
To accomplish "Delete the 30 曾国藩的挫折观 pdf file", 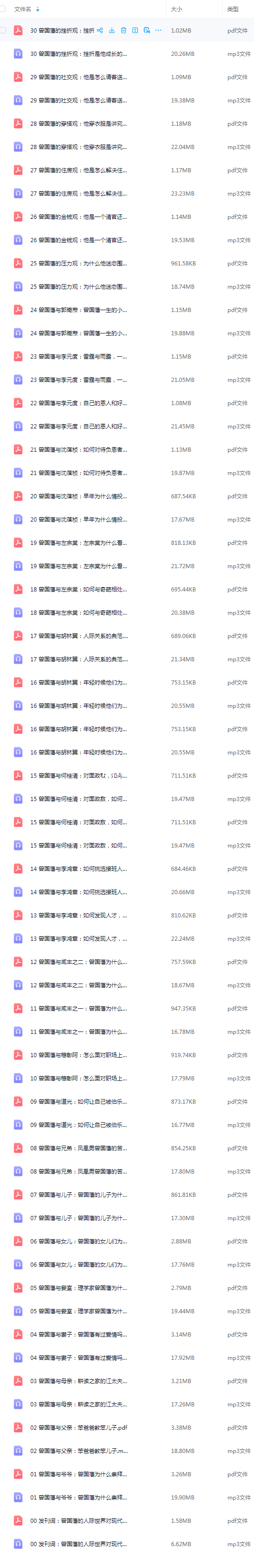I will point(124,30).
